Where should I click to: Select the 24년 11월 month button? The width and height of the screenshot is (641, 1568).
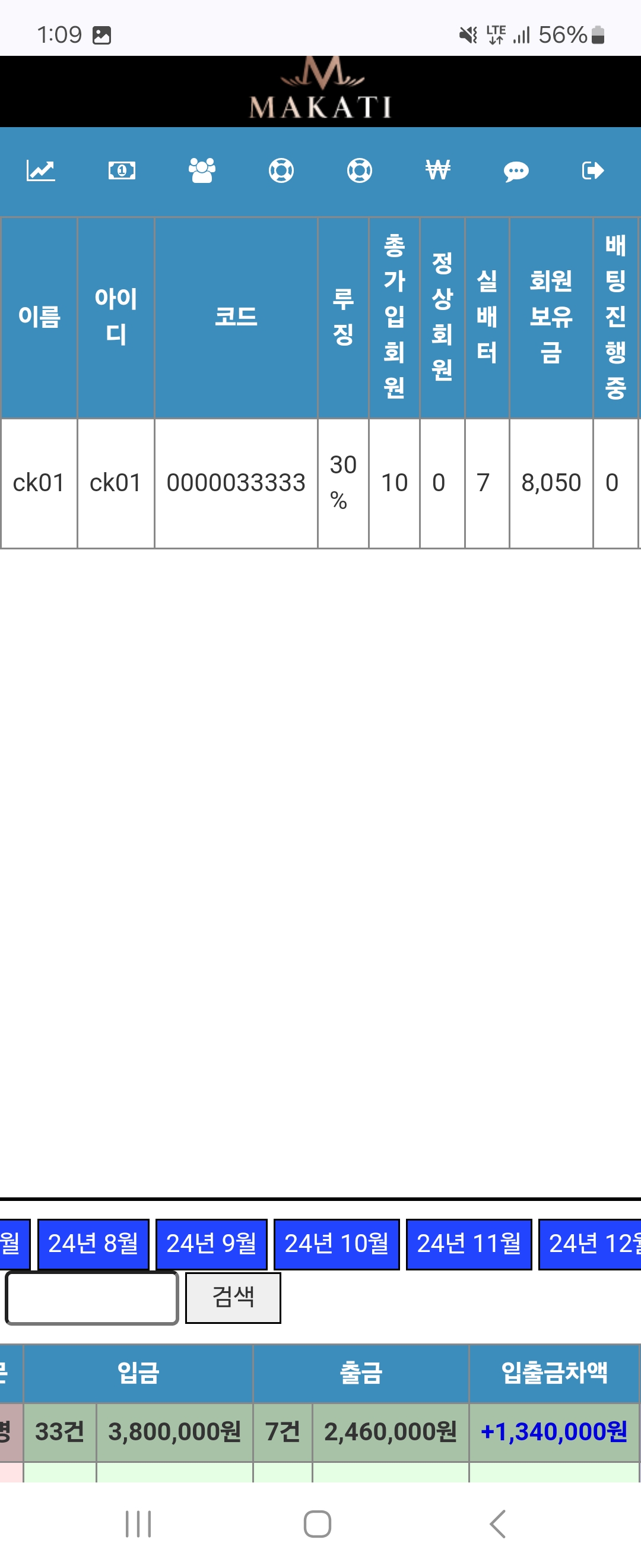click(x=469, y=1243)
